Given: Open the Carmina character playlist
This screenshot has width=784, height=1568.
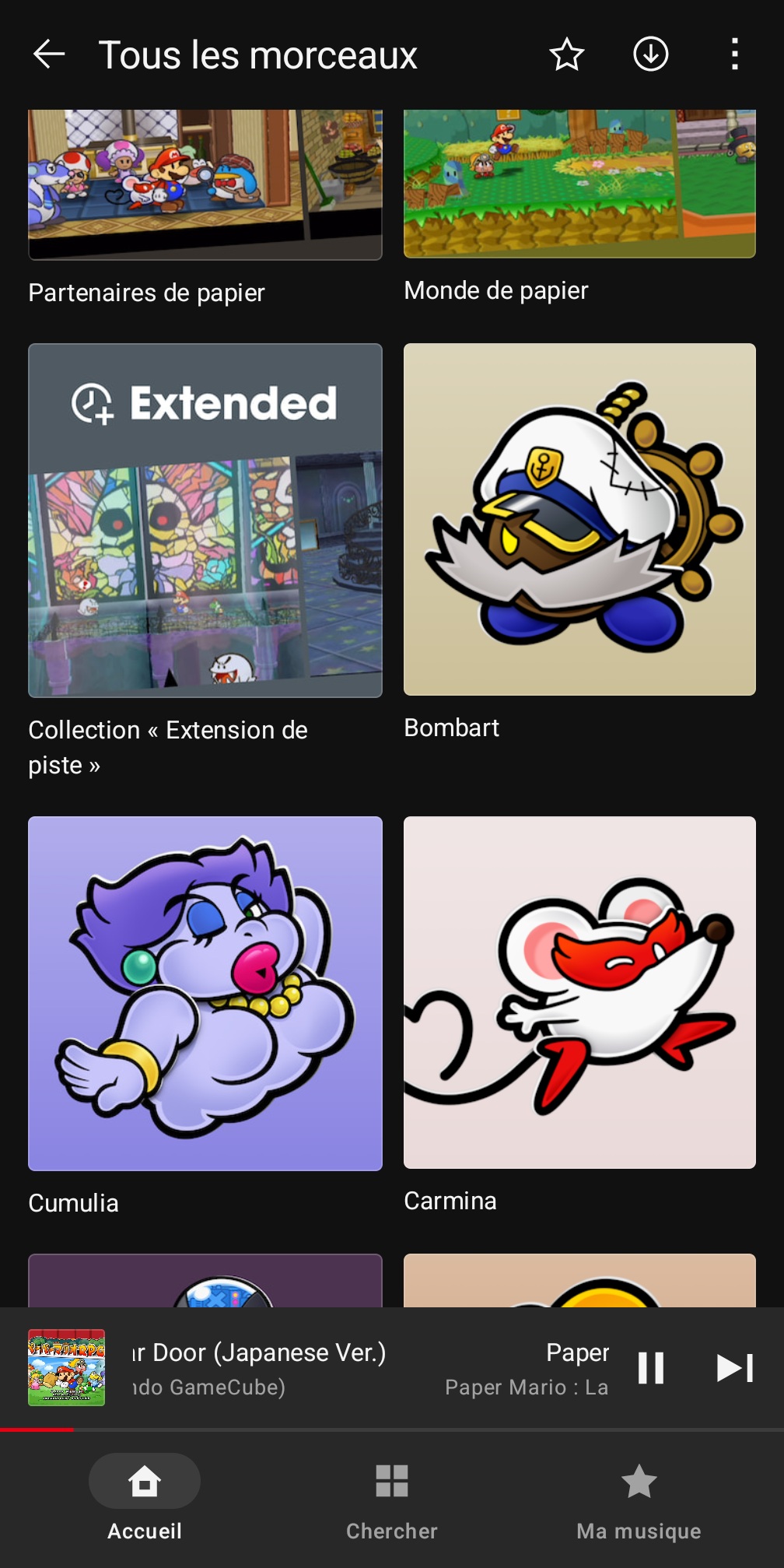Looking at the screenshot, I should pyautogui.click(x=579, y=992).
